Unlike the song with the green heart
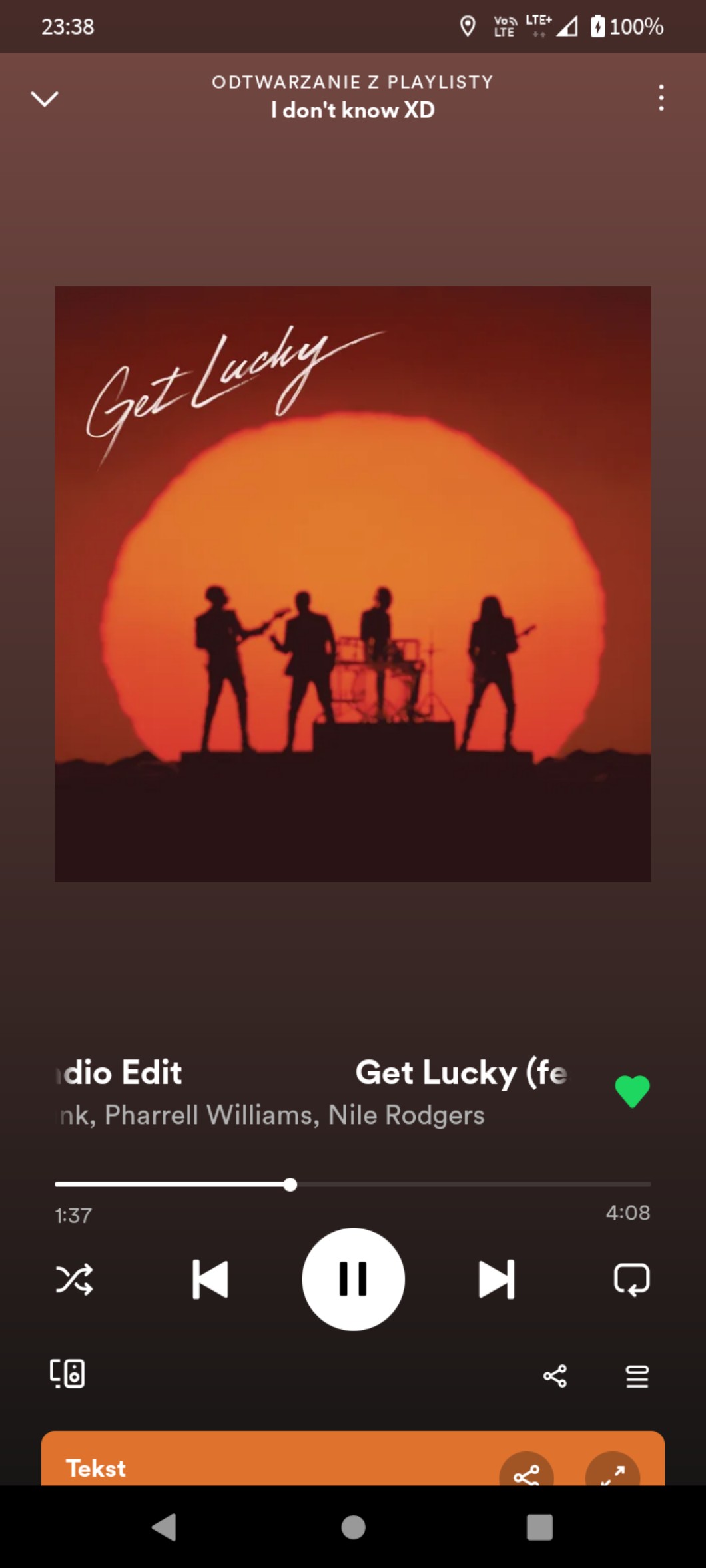The width and height of the screenshot is (706, 1568). 632,1091
